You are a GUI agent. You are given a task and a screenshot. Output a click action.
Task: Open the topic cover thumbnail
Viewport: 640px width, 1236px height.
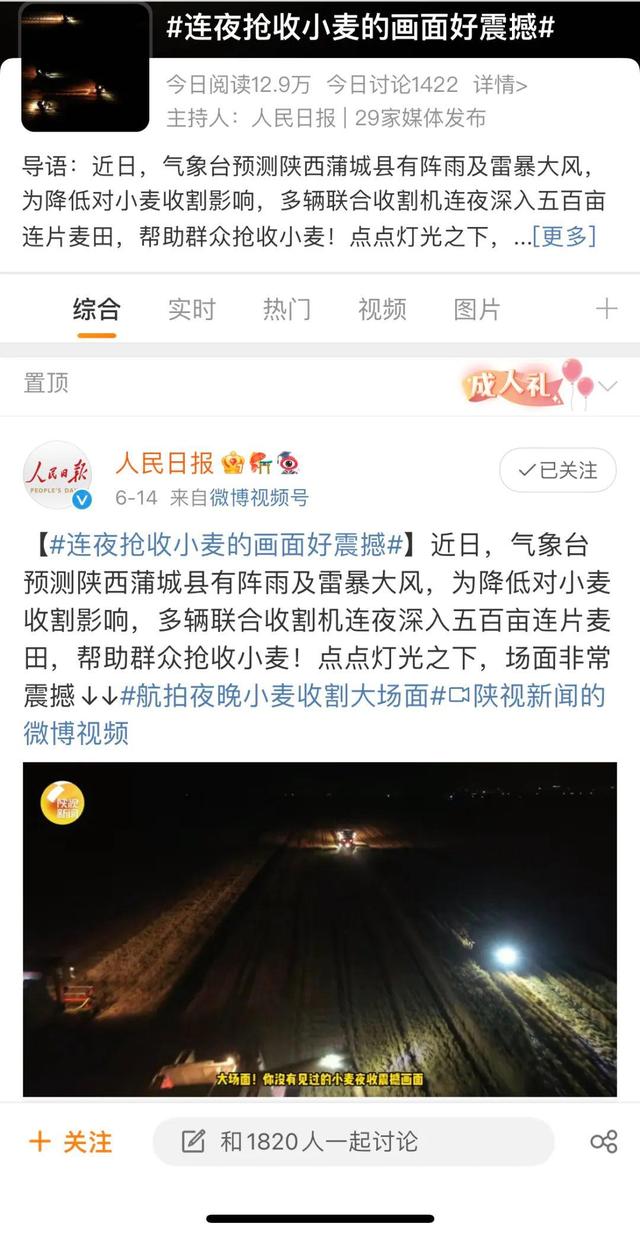point(84,67)
